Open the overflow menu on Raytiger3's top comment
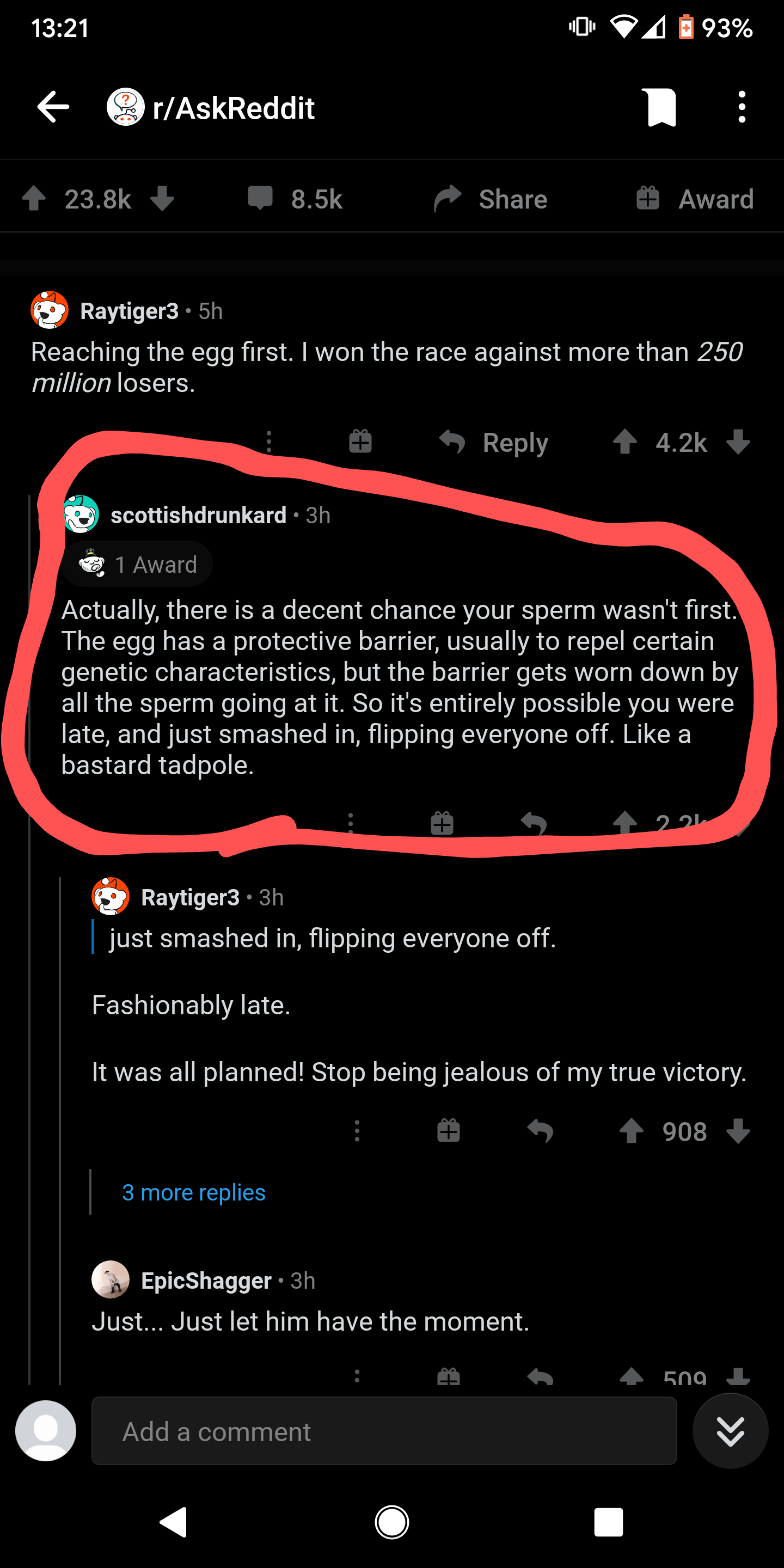The height and width of the screenshot is (1568, 784). [268, 442]
